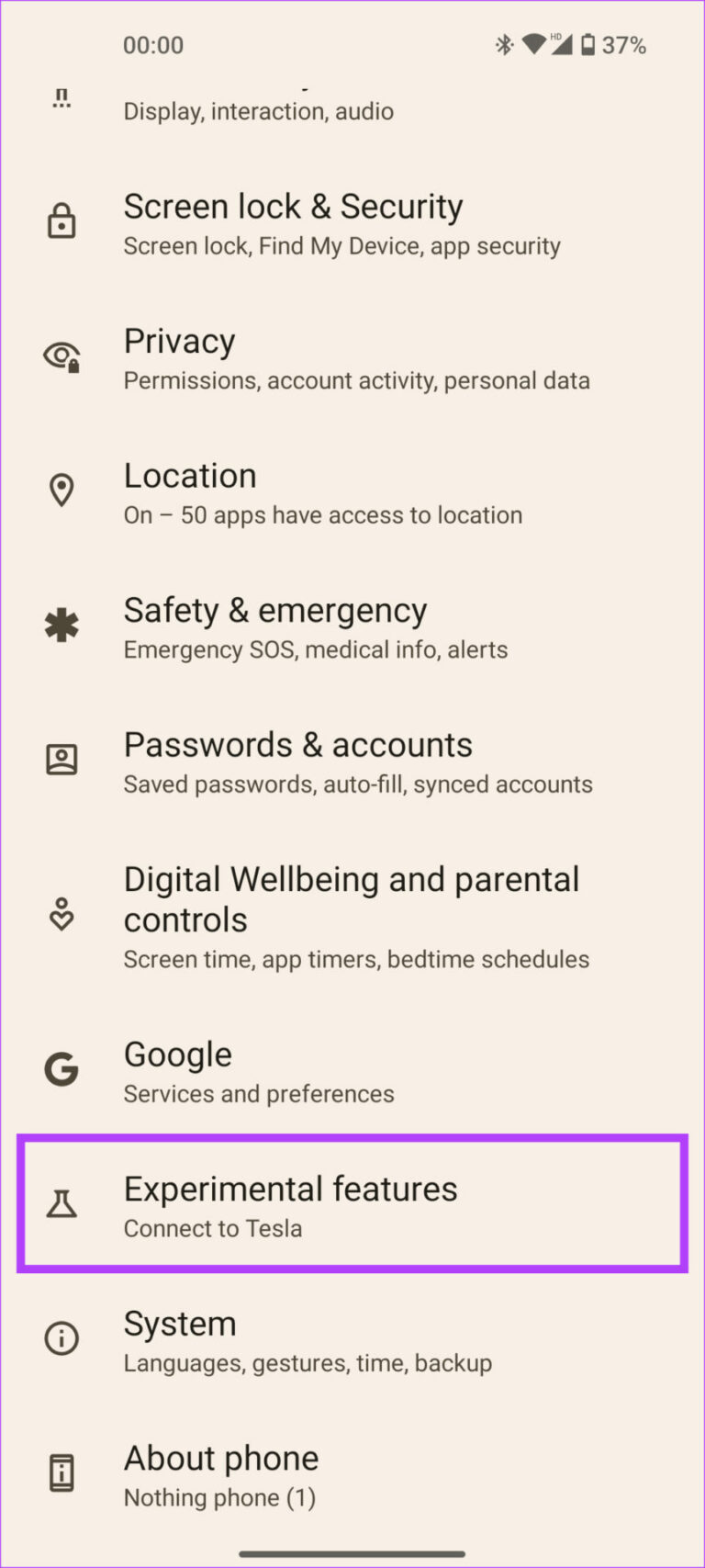Click the Experimental features flask icon

click(61, 1203)
